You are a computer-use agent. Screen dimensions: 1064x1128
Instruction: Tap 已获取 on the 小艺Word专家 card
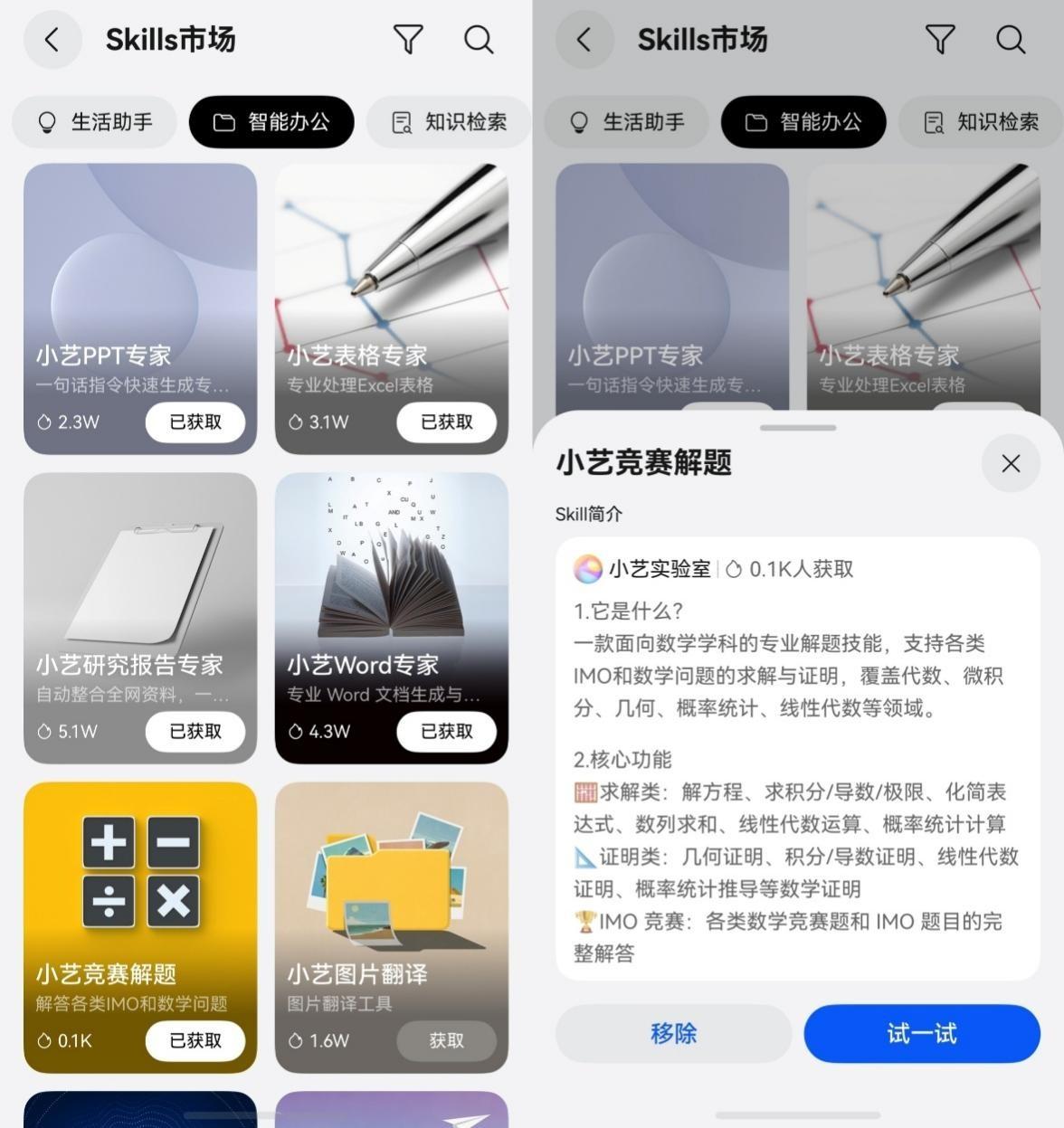tap(447, 731)
